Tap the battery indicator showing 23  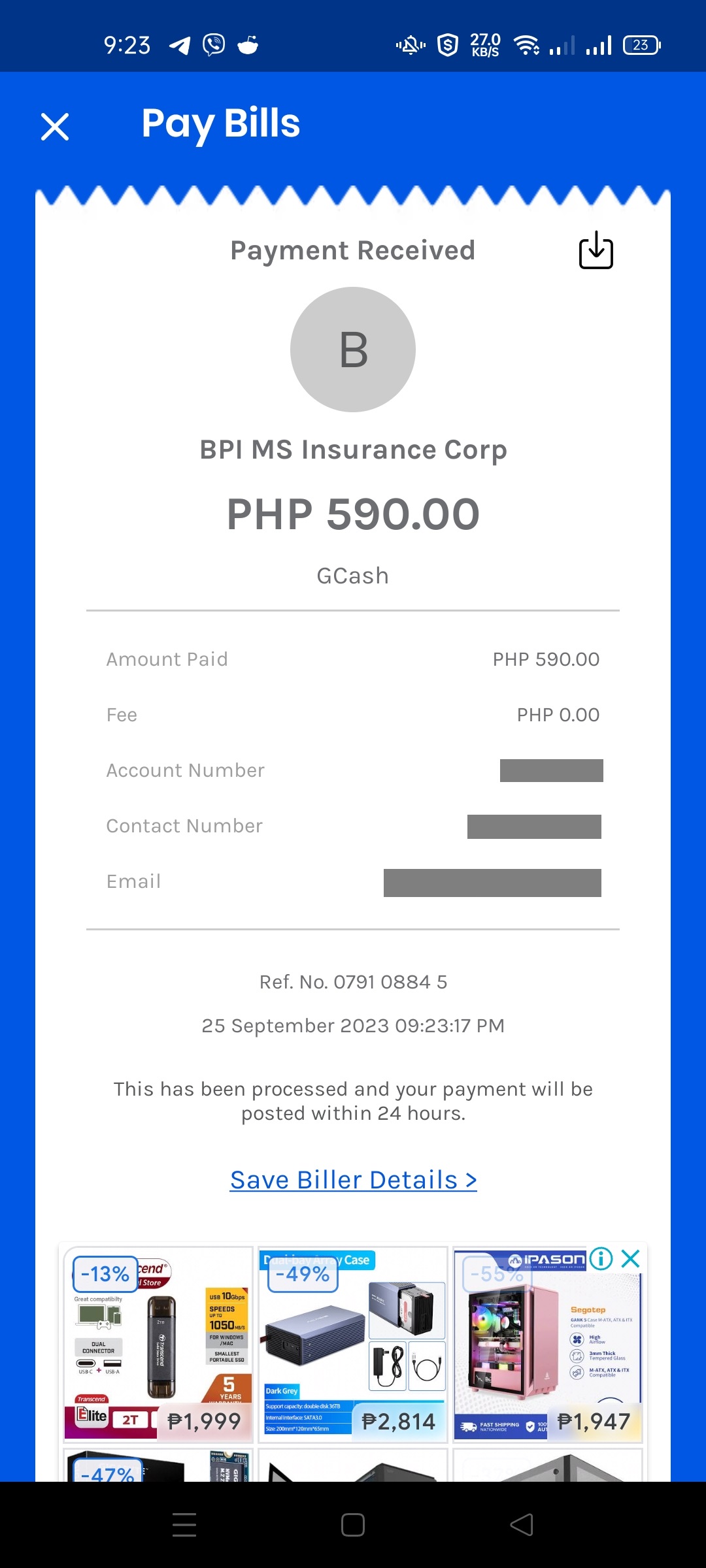tap(641, 44)
